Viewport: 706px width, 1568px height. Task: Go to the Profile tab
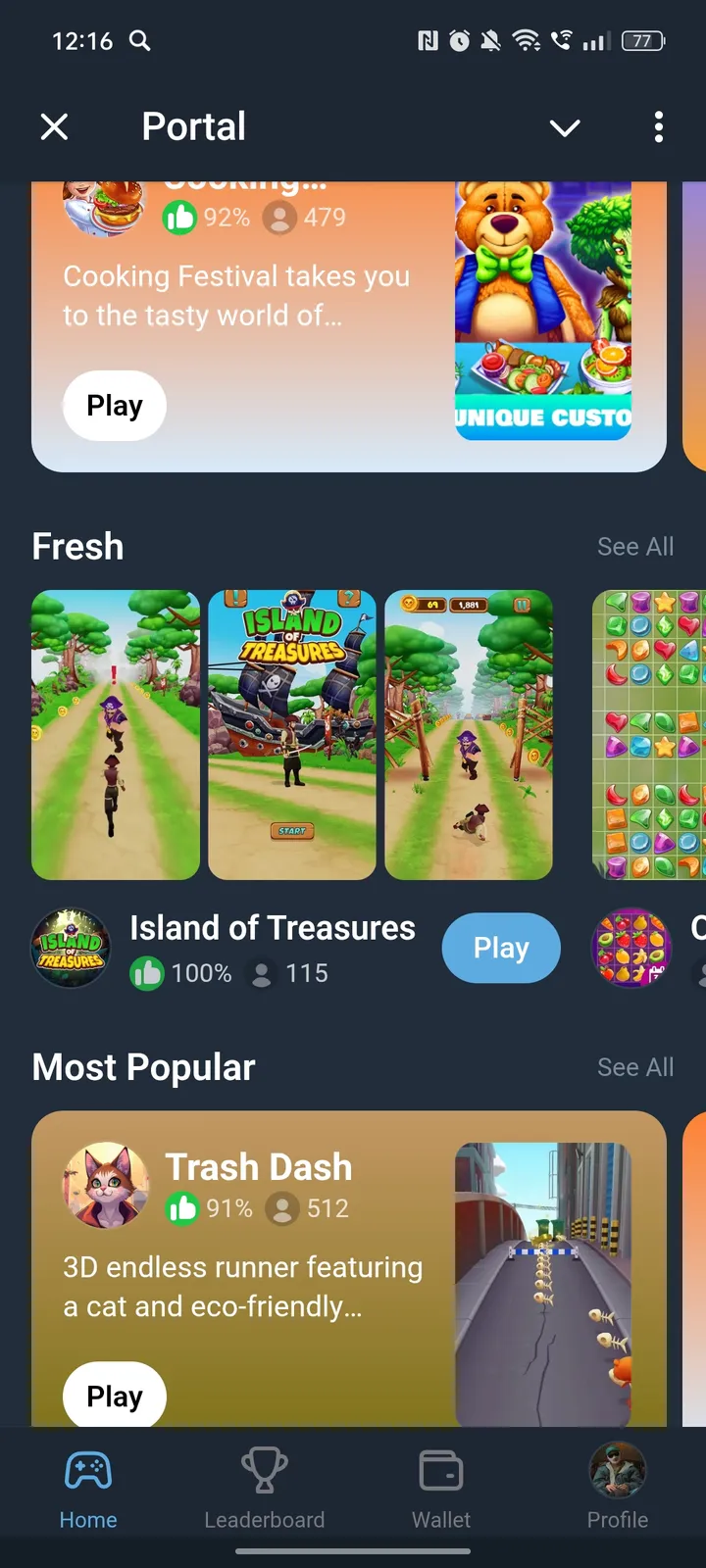617,1490
